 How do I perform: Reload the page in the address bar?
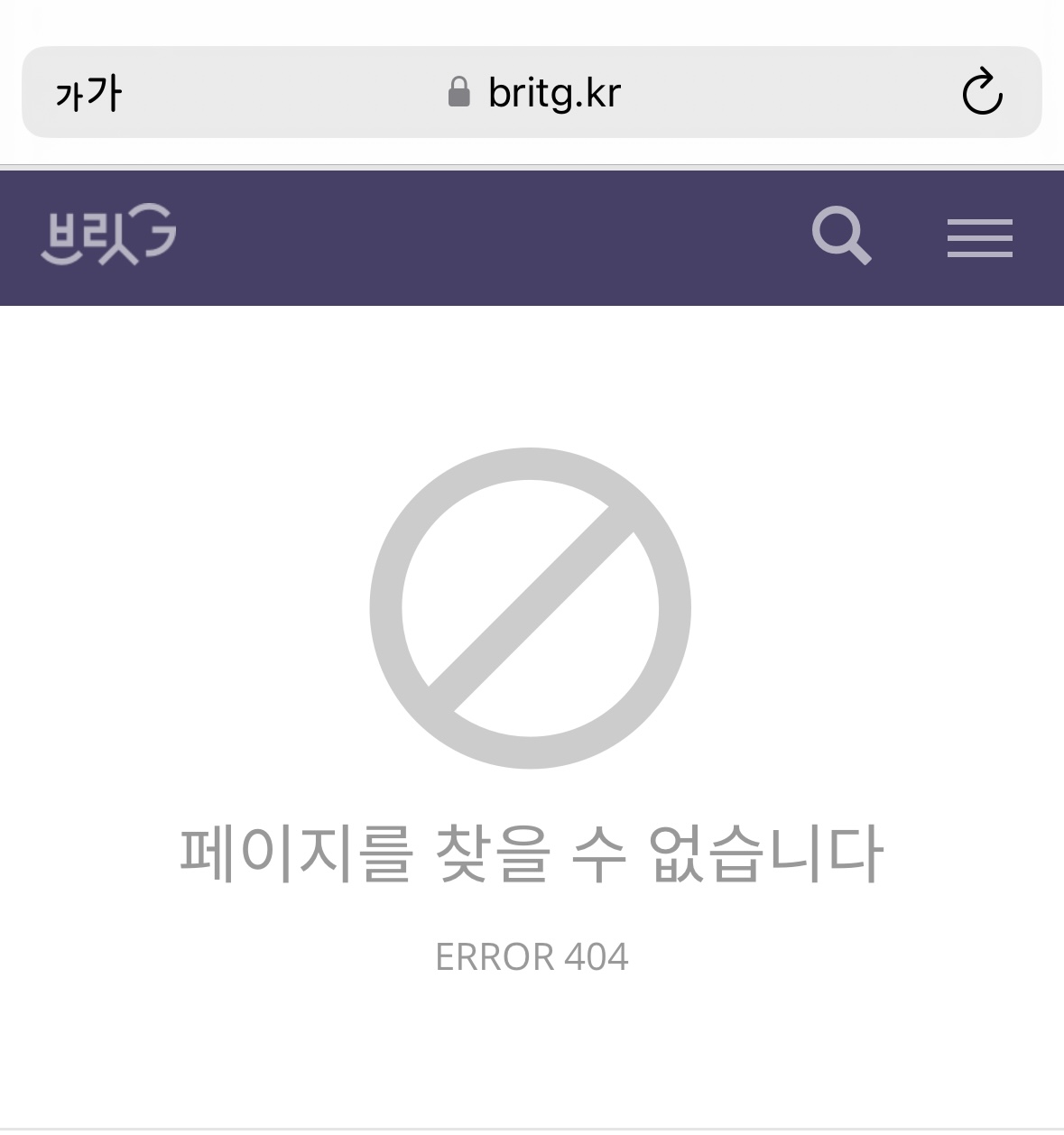(982, 92)
